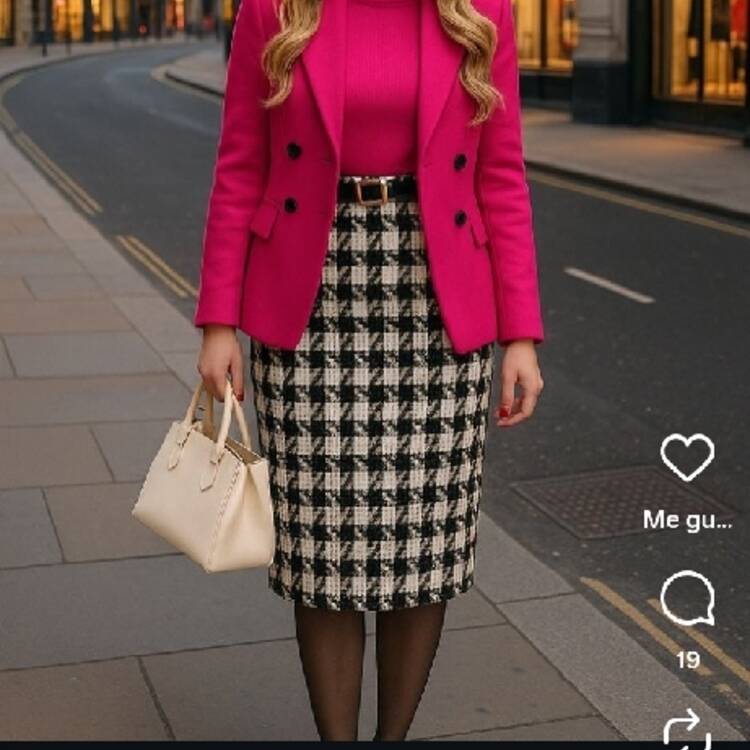Open the comments with 19 replies
The image size is (750, 750).
(687, 598)
